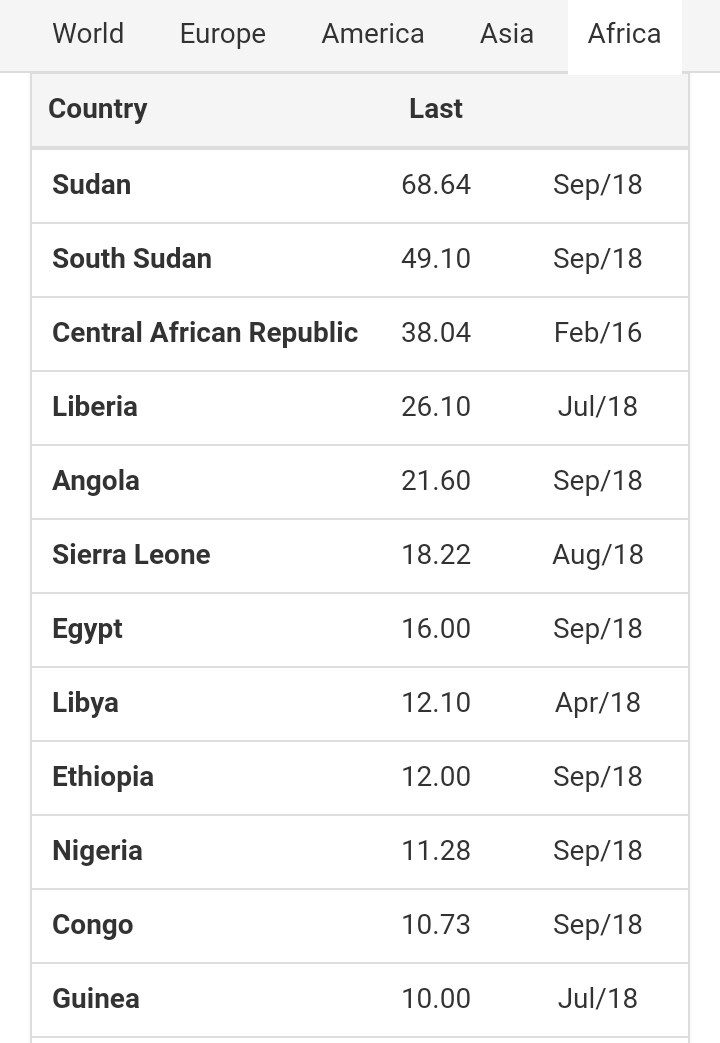Open the Nigeria country link
The width and height of the screenshot is (720, 1043).
tap(97, 851)
